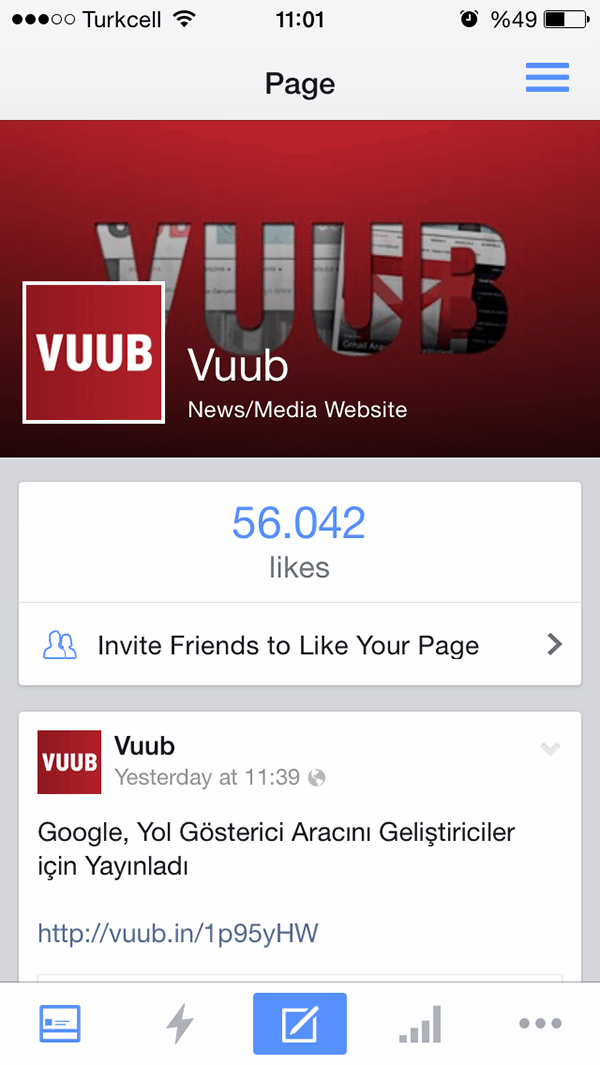Open Vuub name on the post

pos(144,746)
